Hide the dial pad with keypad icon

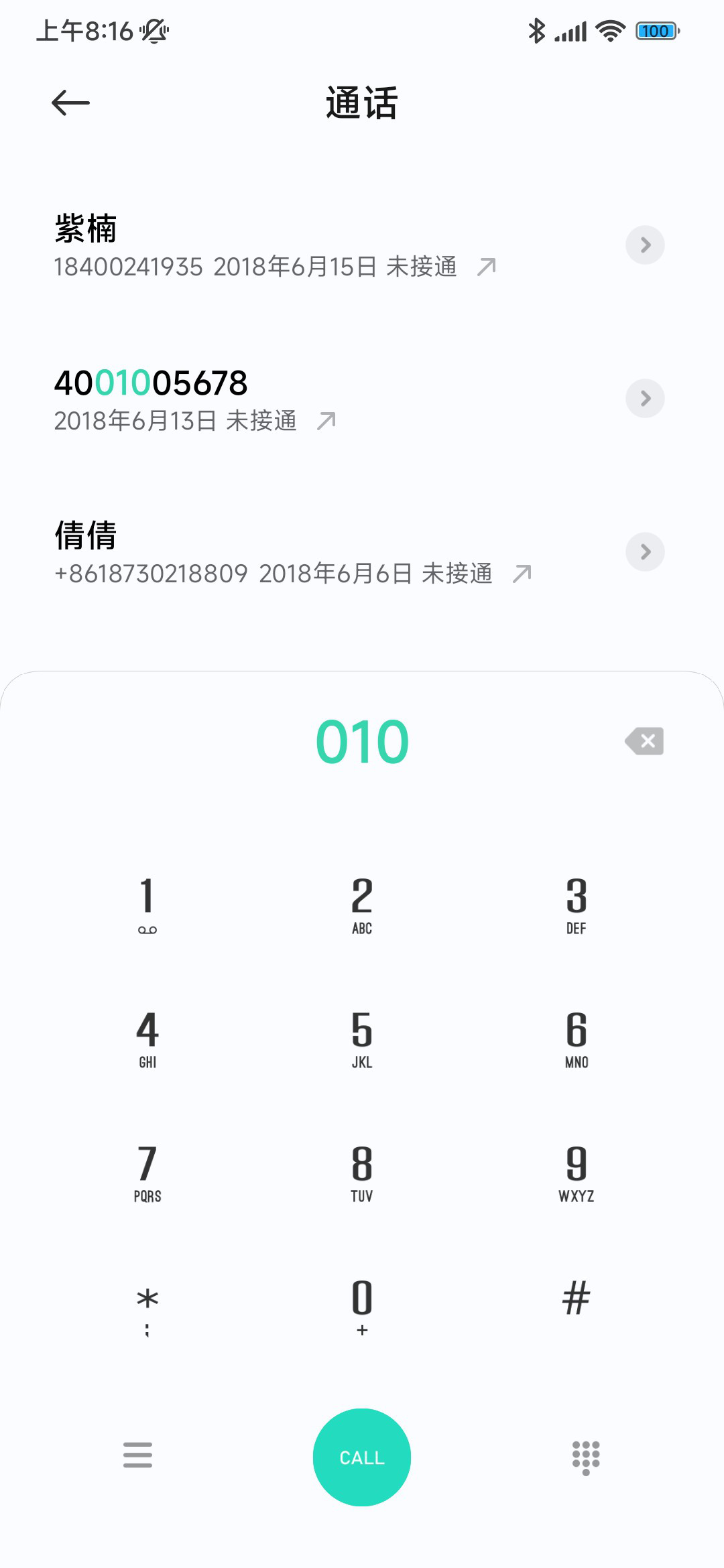coord(586,1457)
